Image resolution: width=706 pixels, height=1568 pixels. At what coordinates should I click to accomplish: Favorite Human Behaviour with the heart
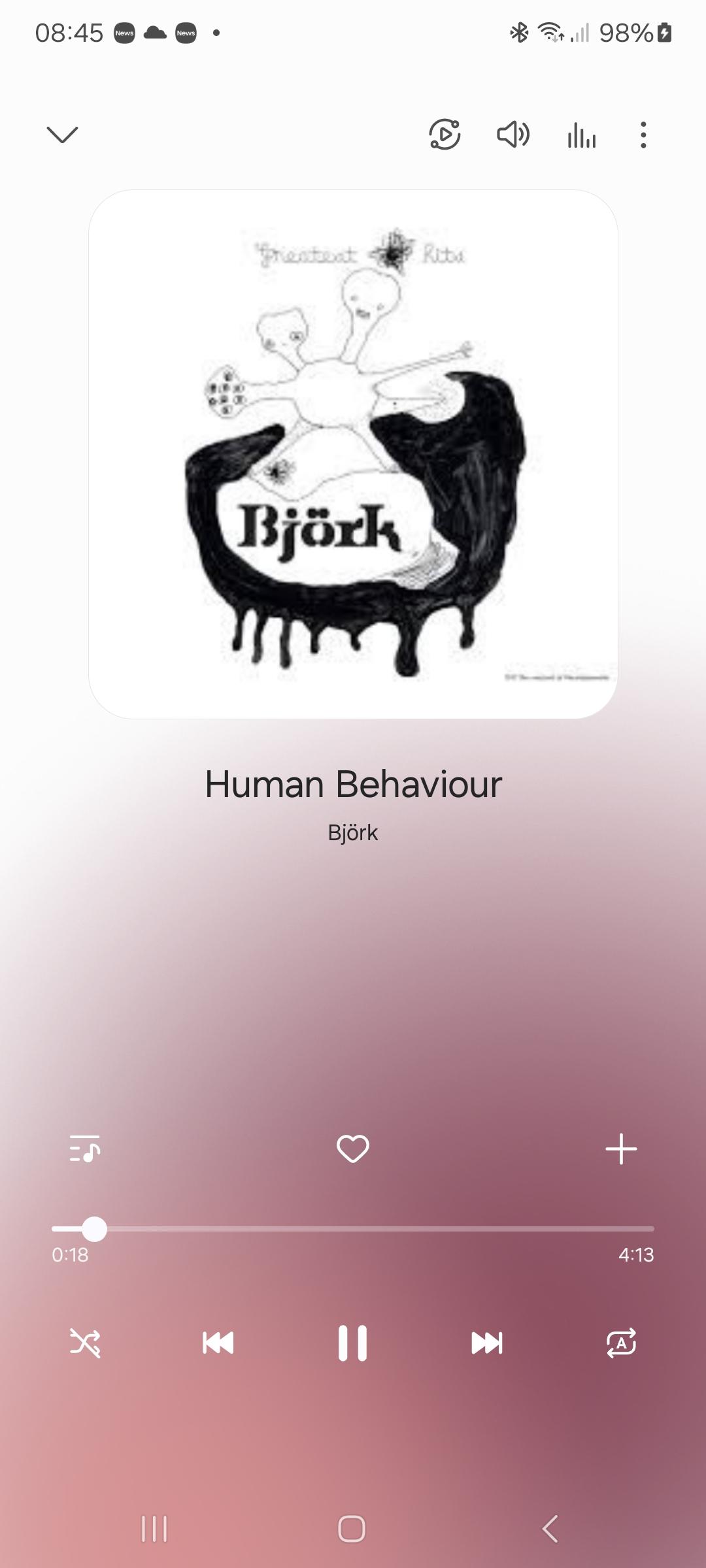click(353, 1149)
